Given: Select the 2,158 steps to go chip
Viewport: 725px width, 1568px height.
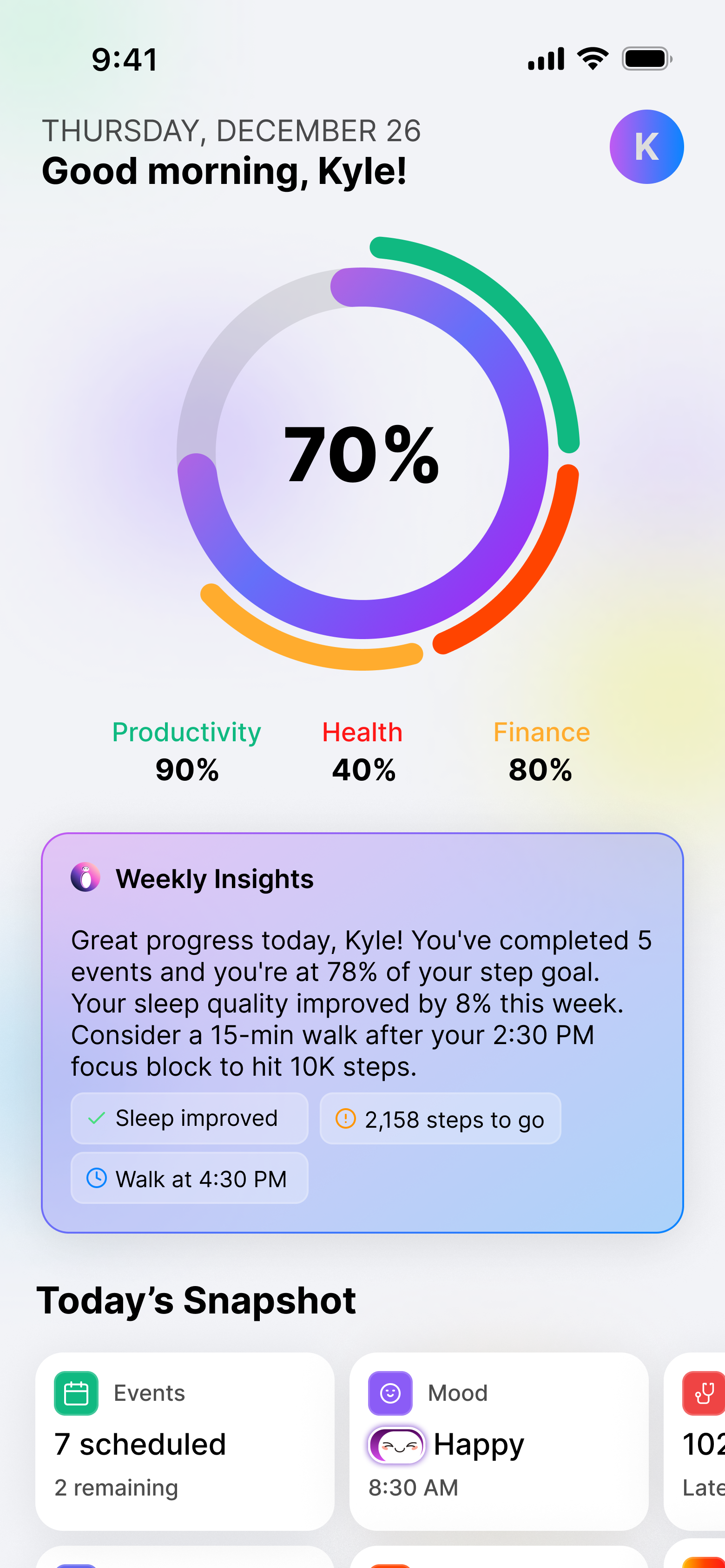Looking at the screenshot, I should pyautogui.click(x=440, y=1119).
